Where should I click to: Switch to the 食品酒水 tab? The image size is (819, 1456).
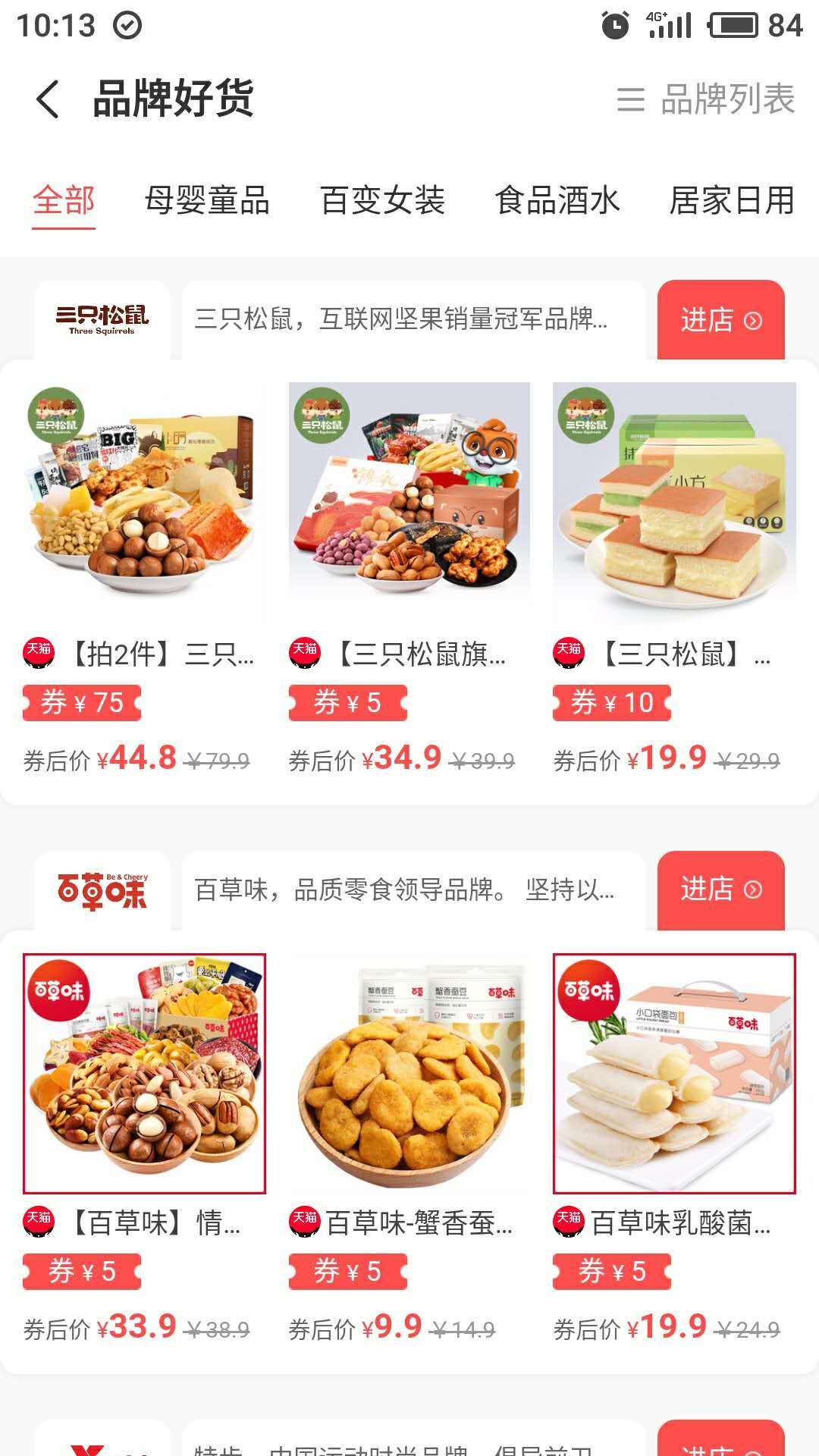[x=556, y=200]
